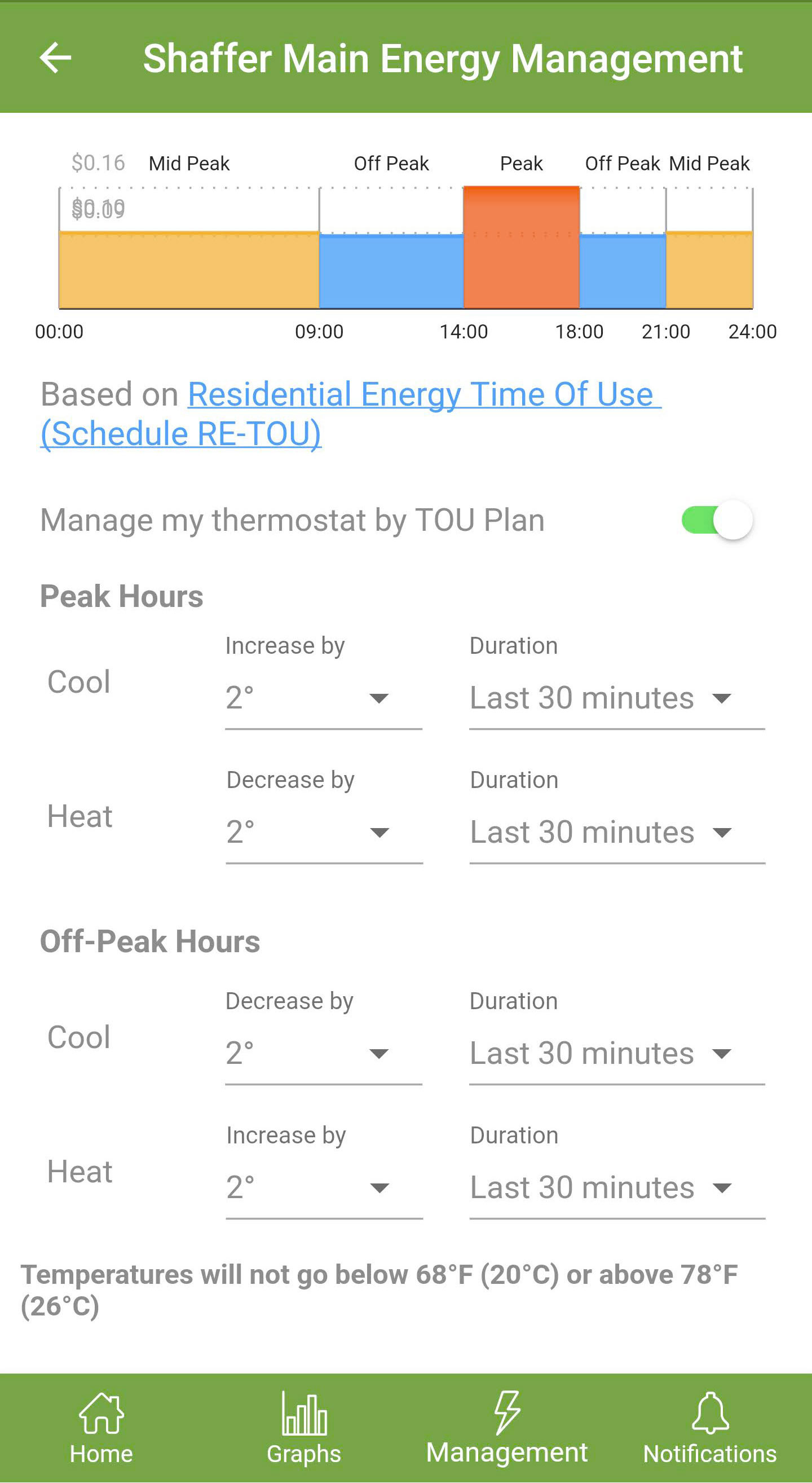Open Peak Hours Heat Decrease by dropdown
The width and height of the screenshot is (812, 1483).
click(324, 833)
